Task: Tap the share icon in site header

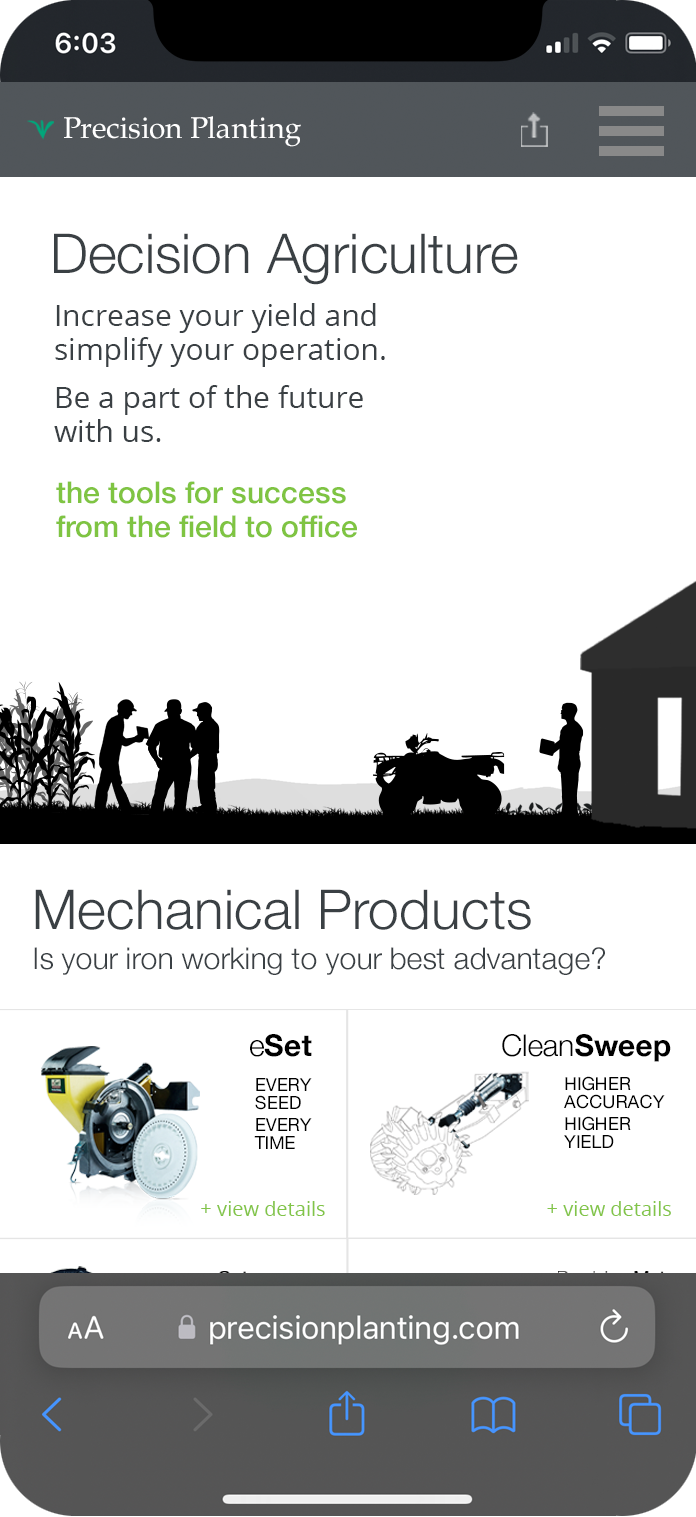Action: coord(534,130)
